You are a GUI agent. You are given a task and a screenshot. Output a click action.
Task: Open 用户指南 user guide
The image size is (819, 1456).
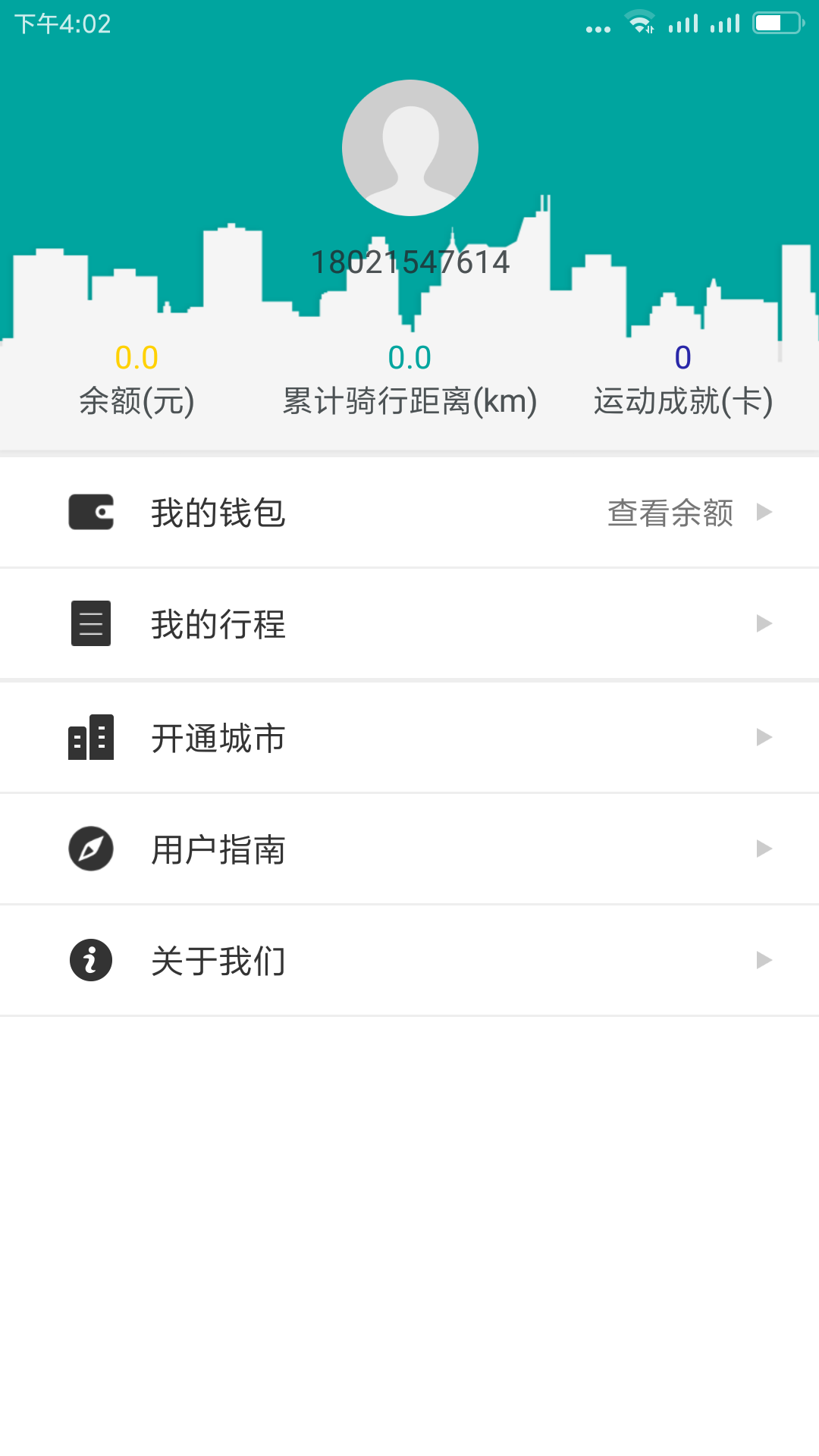(x=409, y=849)
